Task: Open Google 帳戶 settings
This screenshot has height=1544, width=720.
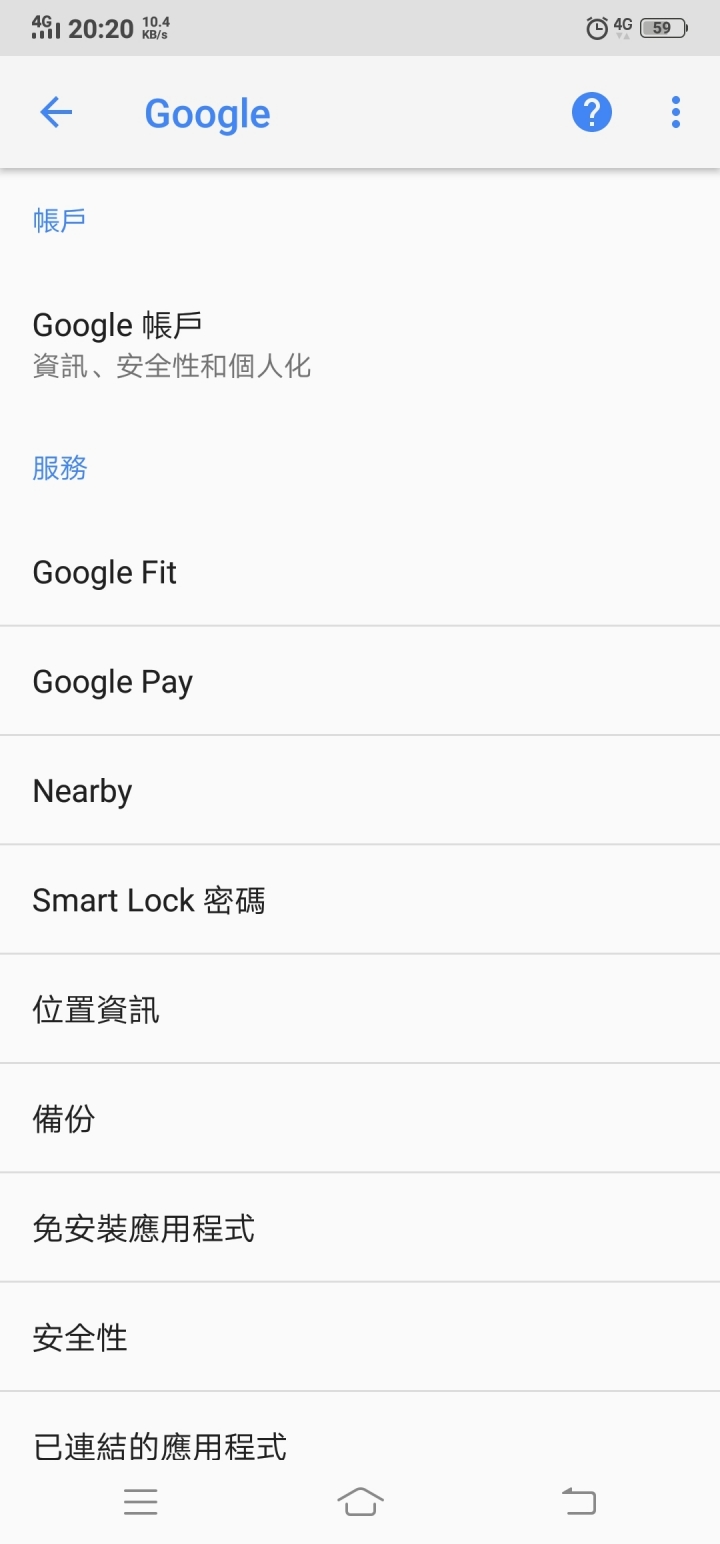Action: (x=360, y=343)
